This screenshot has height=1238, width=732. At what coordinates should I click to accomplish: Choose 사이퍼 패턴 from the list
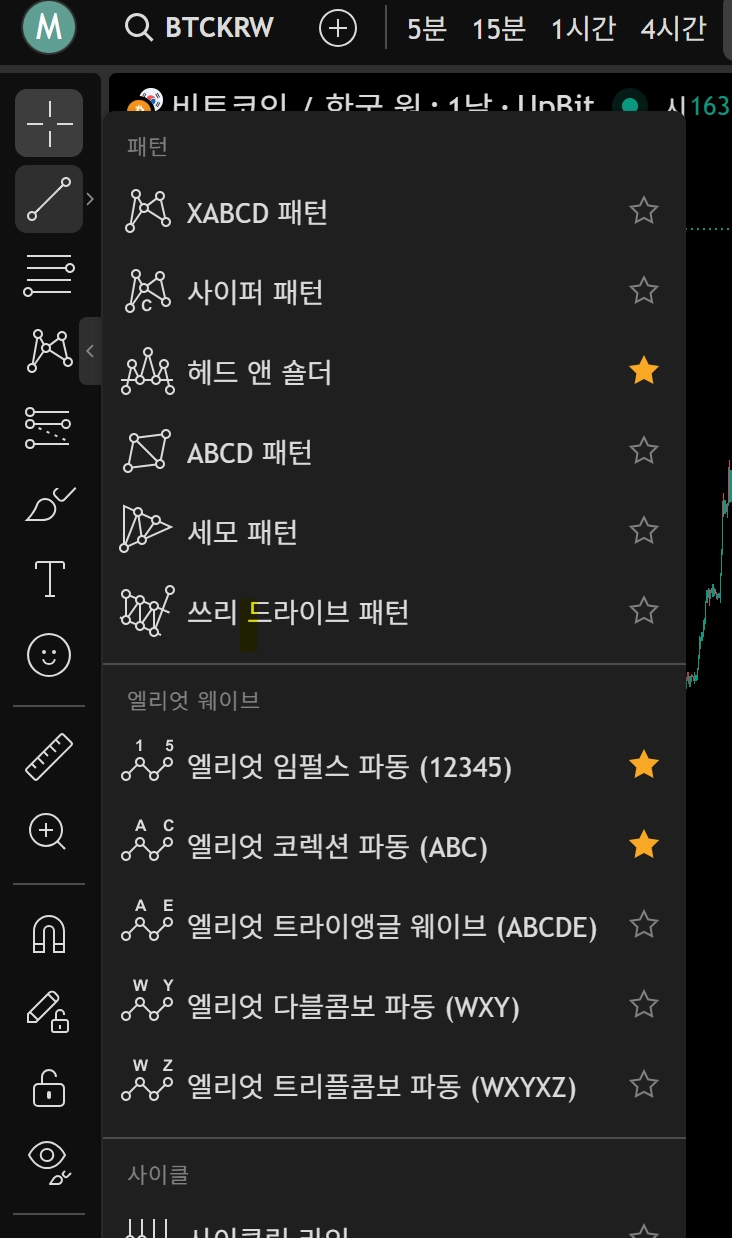[255, 292]
